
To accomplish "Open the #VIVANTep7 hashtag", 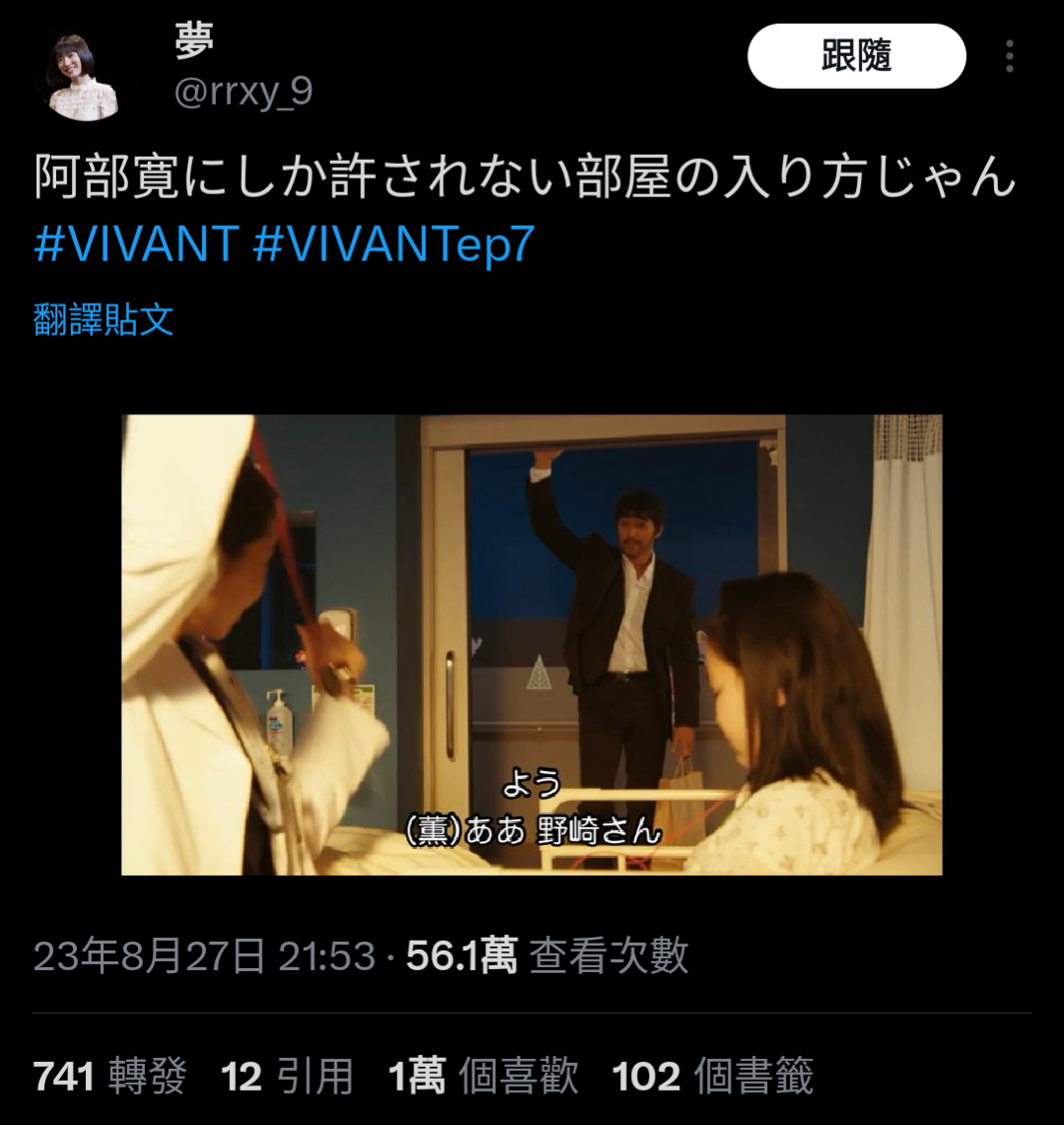I will point(393,244).
